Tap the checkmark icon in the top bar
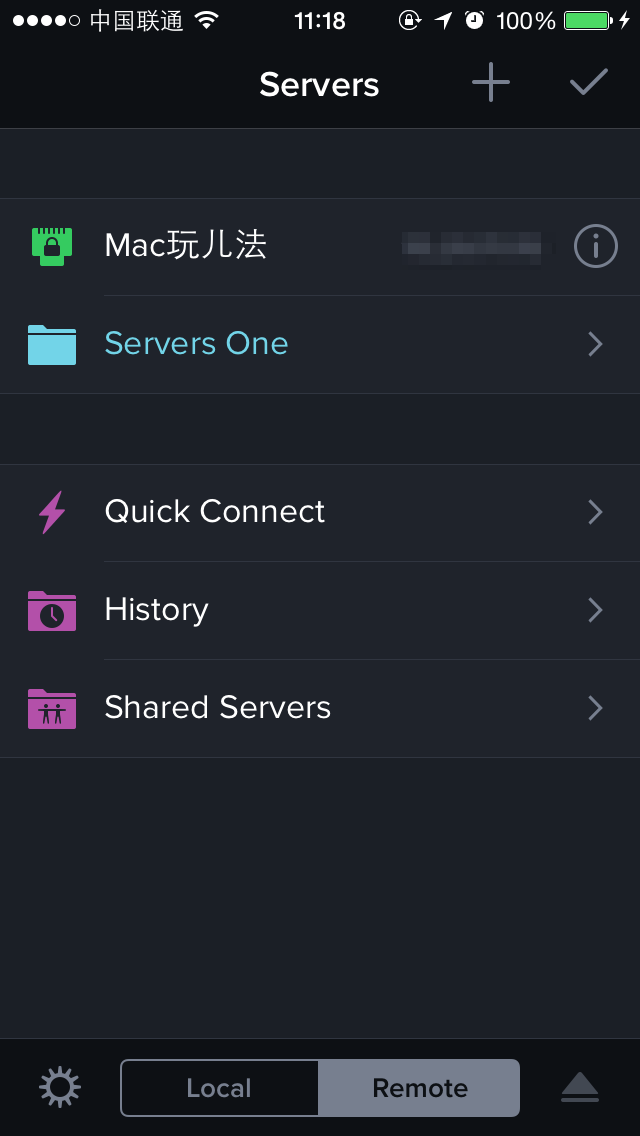The image size is (640, 1136). 589,82
